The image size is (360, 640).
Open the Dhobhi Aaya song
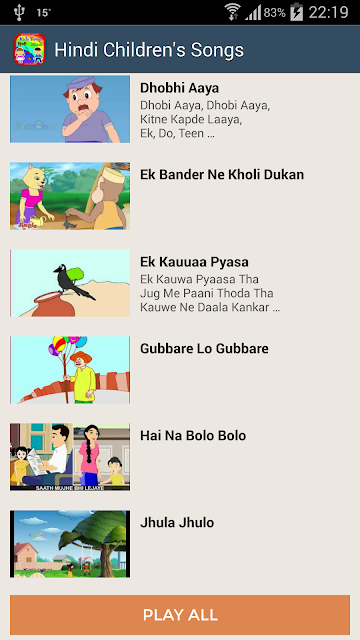click(180, 109)
